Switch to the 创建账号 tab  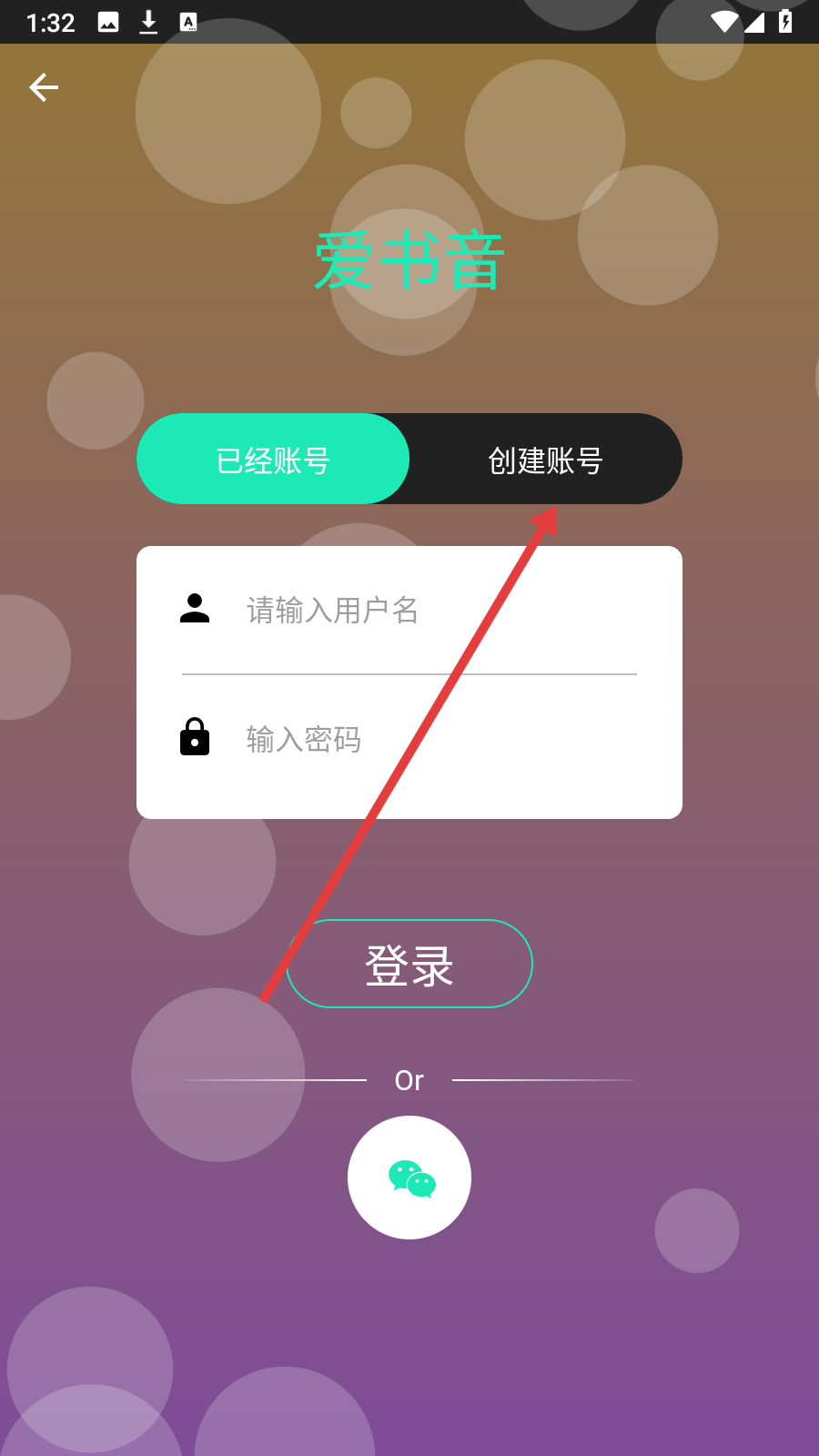pos(546,459)
